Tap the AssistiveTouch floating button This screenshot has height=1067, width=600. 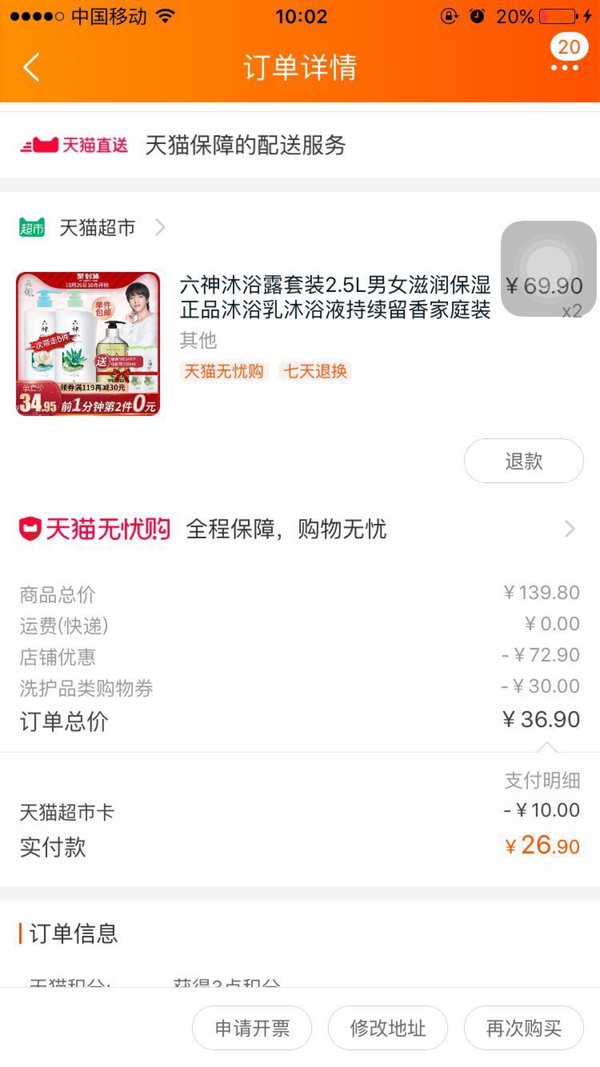tap(548, 269)
